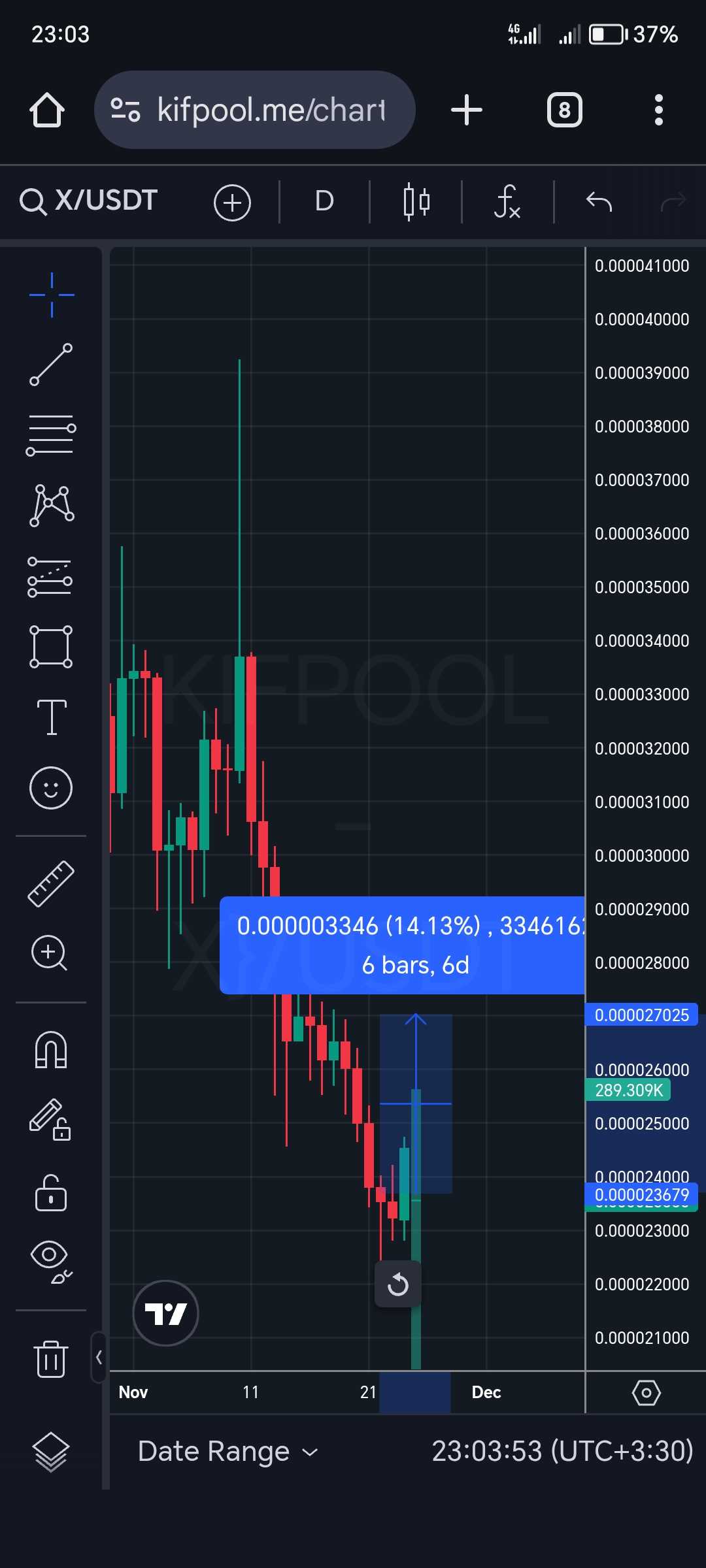Expand the Date Range dropdown

pyautogui.click(x=227, y=1452)
